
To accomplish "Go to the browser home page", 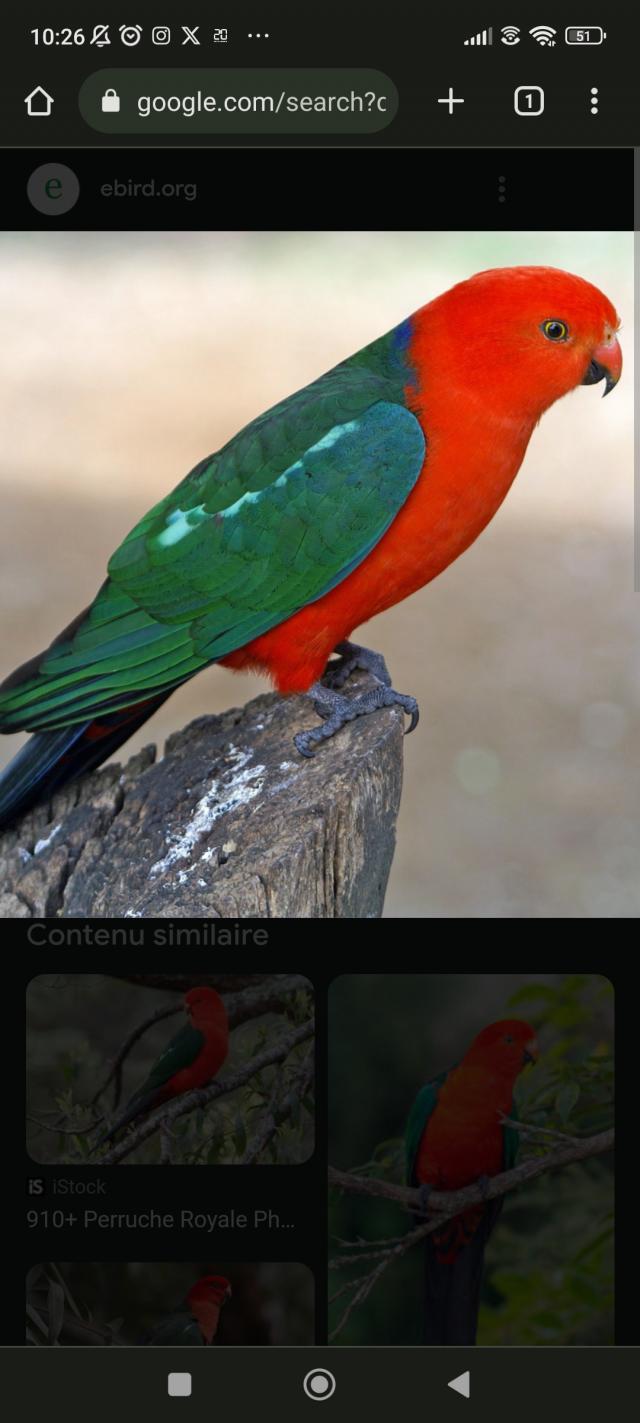I will click(38, 101).
